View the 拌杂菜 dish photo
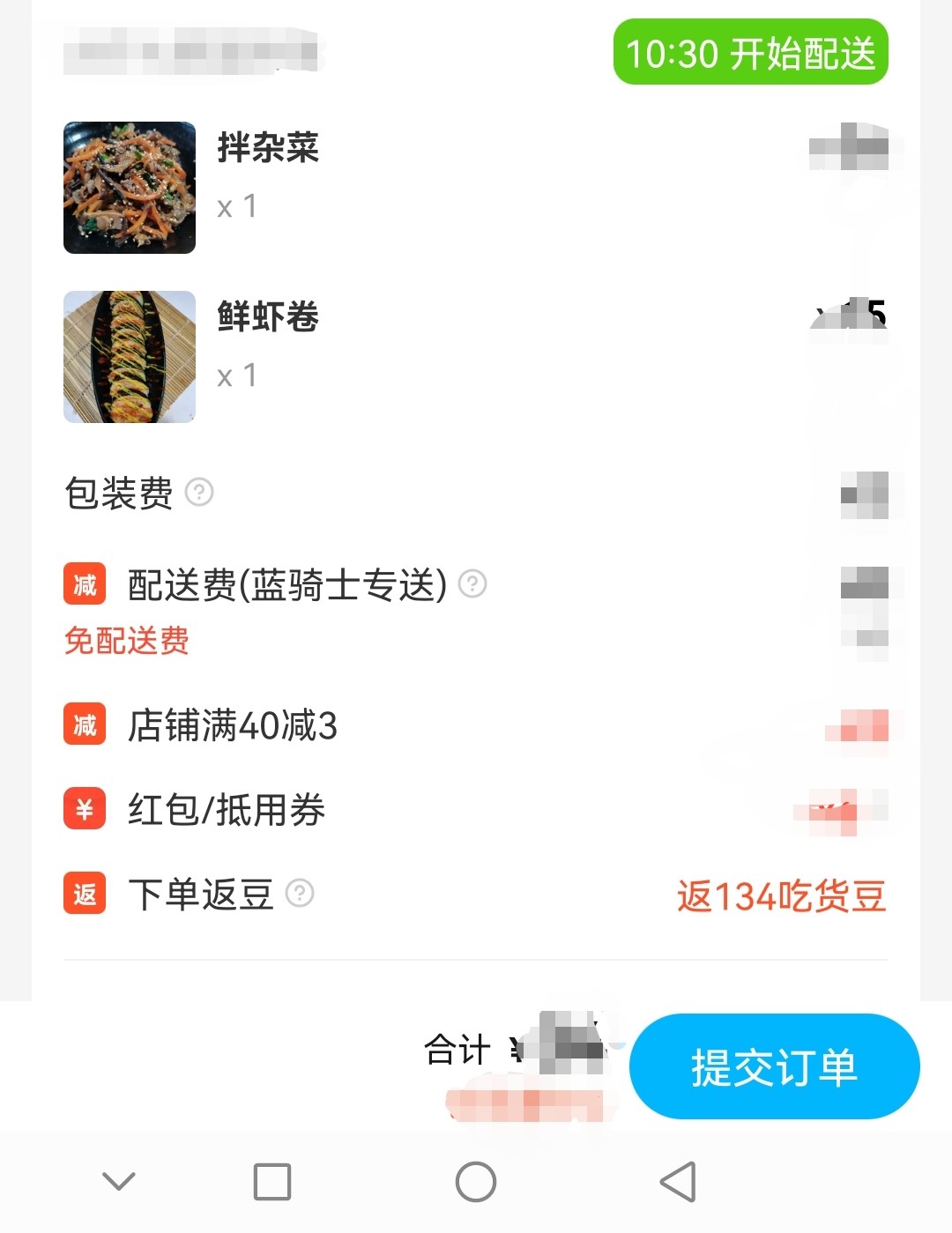Screen dimensions: 952x1233 pyautogui.click(x=130, y=188)
